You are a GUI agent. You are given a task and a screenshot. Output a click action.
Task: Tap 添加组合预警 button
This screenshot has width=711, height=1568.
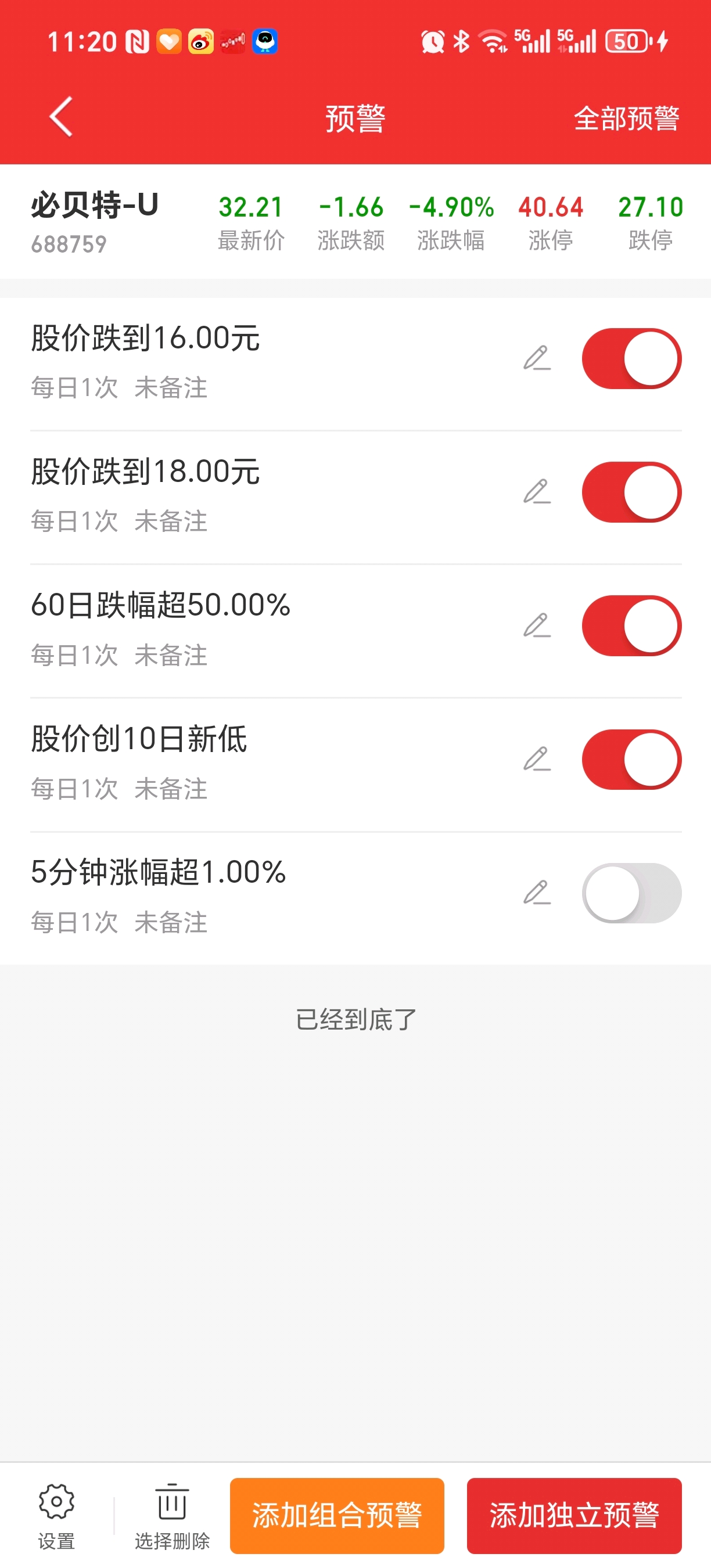point(337,1516)
